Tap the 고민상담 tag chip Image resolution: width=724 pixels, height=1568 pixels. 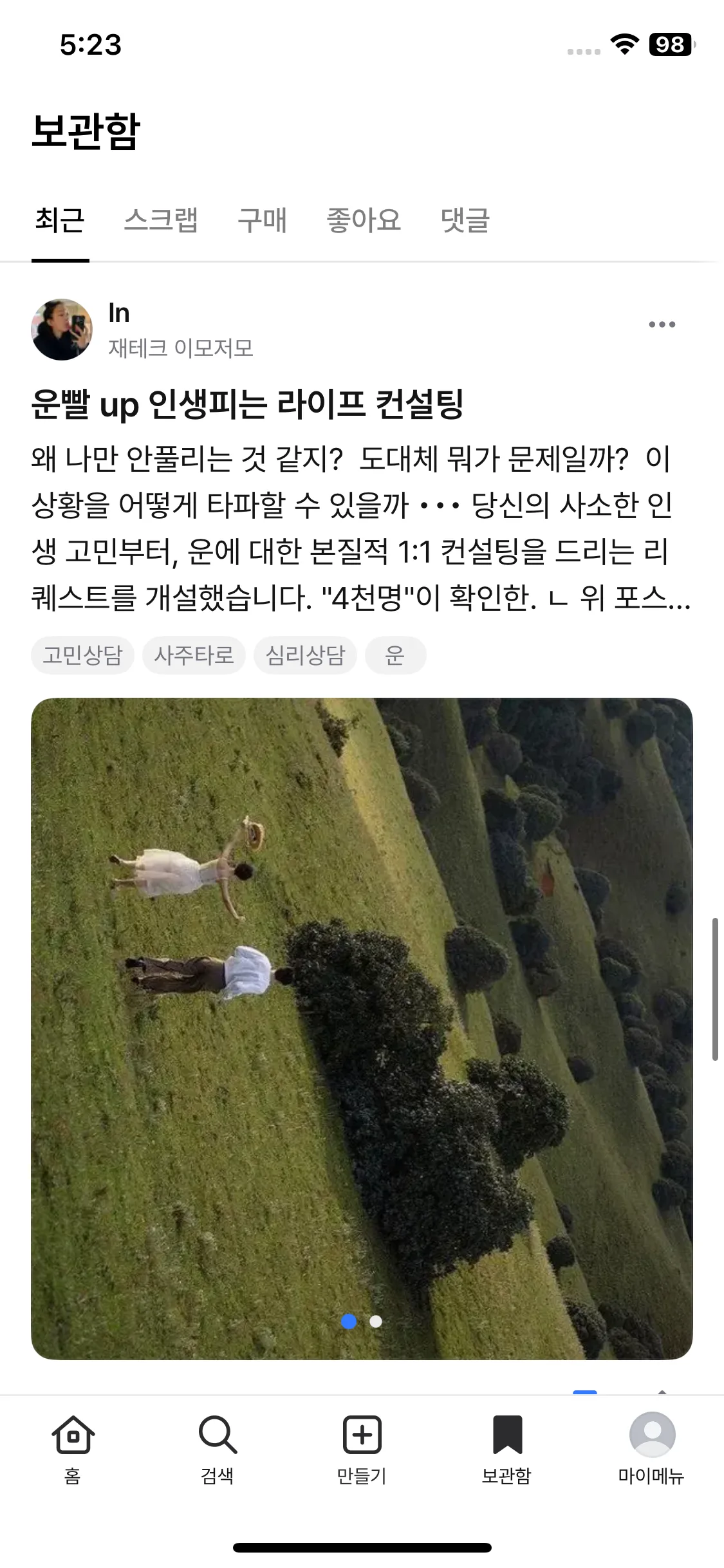[x=82, y=655]
